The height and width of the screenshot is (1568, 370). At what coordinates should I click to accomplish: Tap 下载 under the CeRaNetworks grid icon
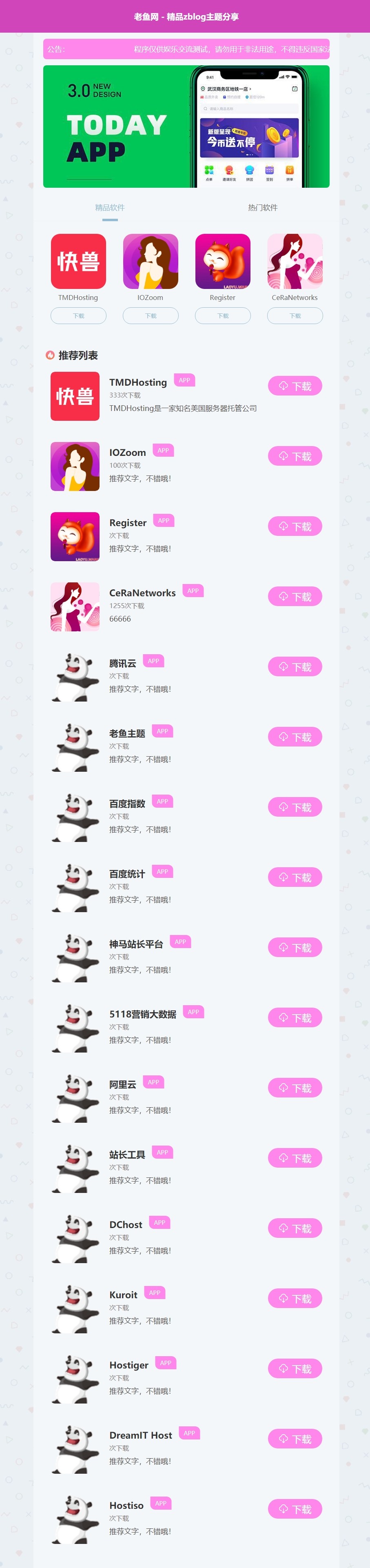tap(295, 316)
